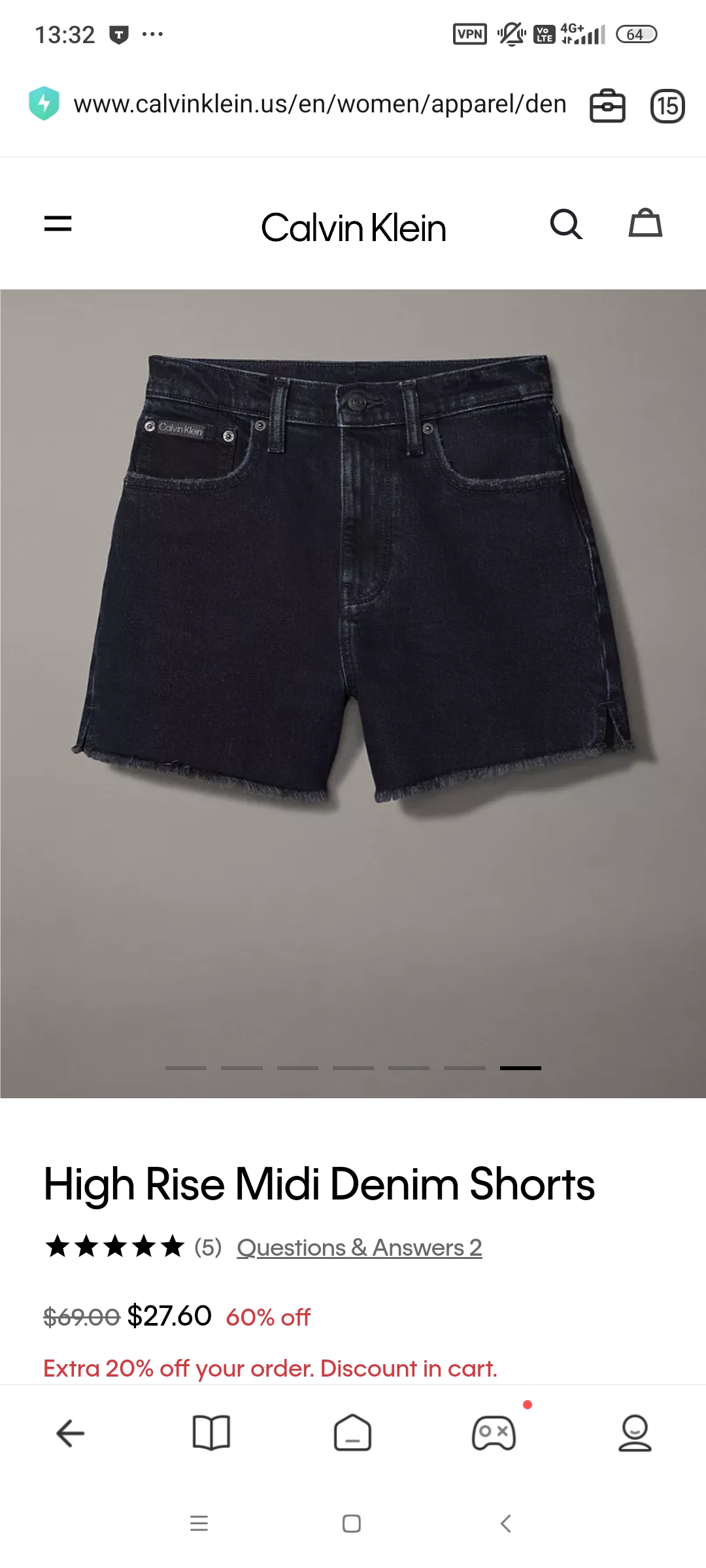The width and height of the screenshot is (706, 1568).
Task: View the 15 open tabs
Action: [x=667, y=106]
